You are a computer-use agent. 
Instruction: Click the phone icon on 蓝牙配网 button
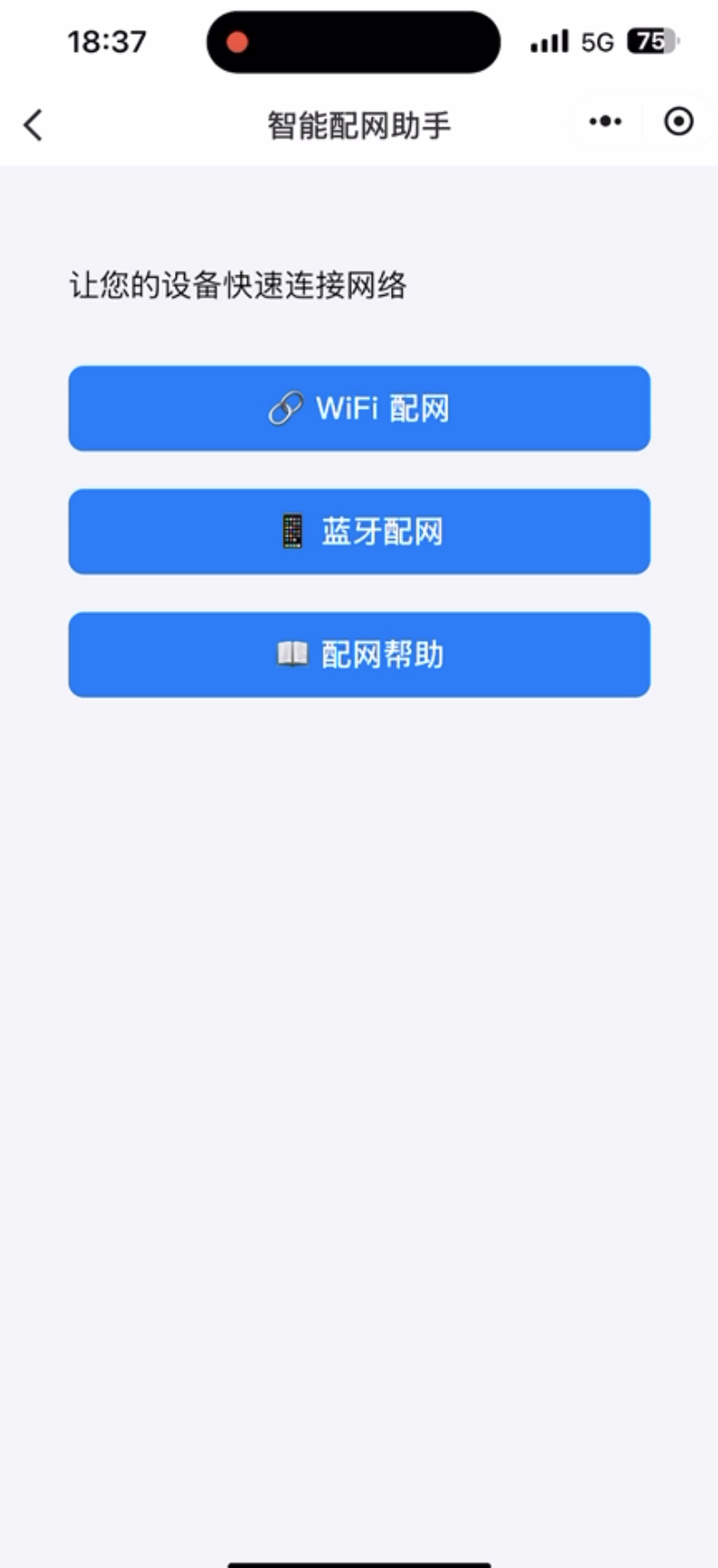[x=292, y=531]
